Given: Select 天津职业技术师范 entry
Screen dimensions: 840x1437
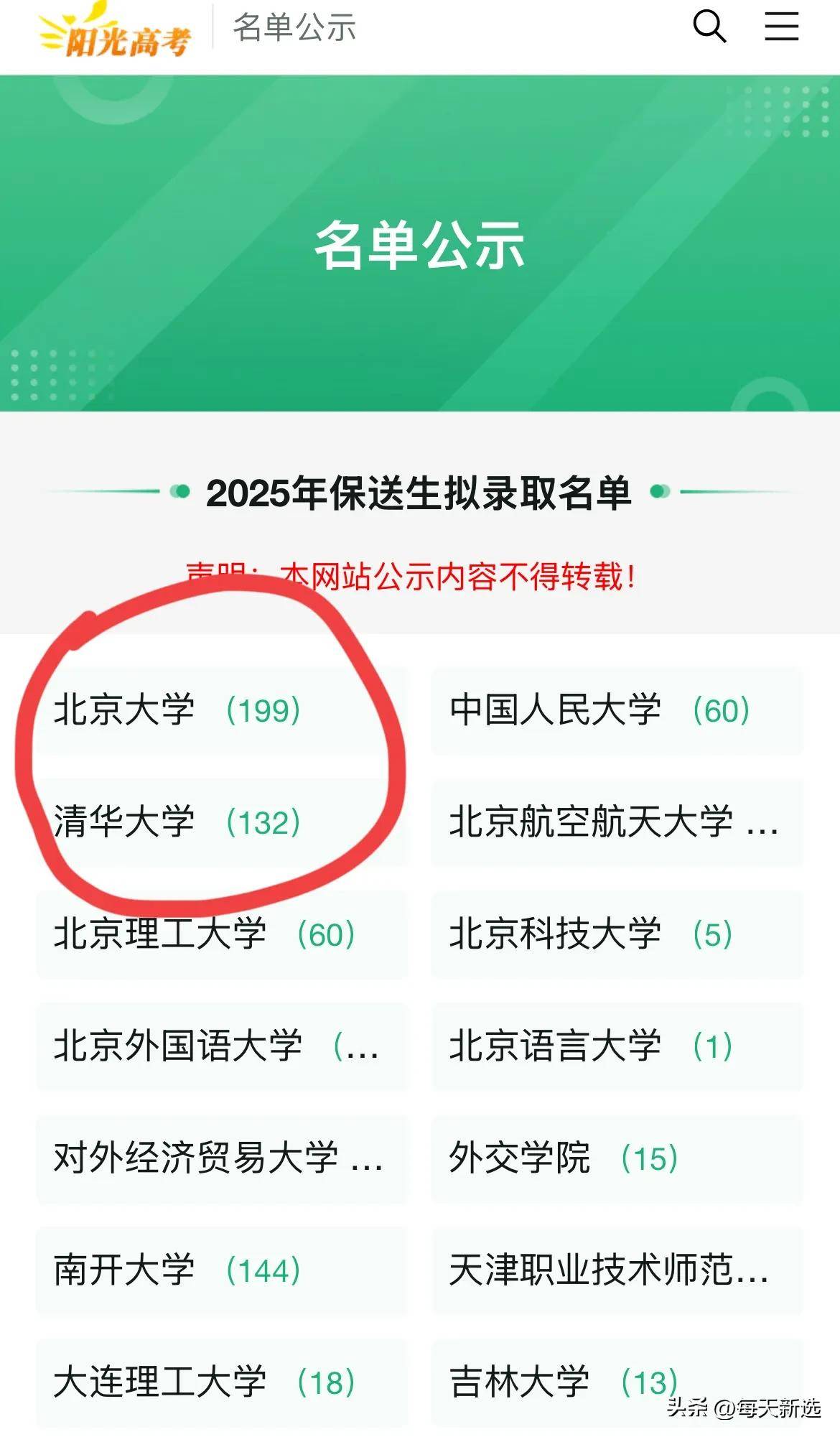Looking at the screenshot, I should (610, 1270).
